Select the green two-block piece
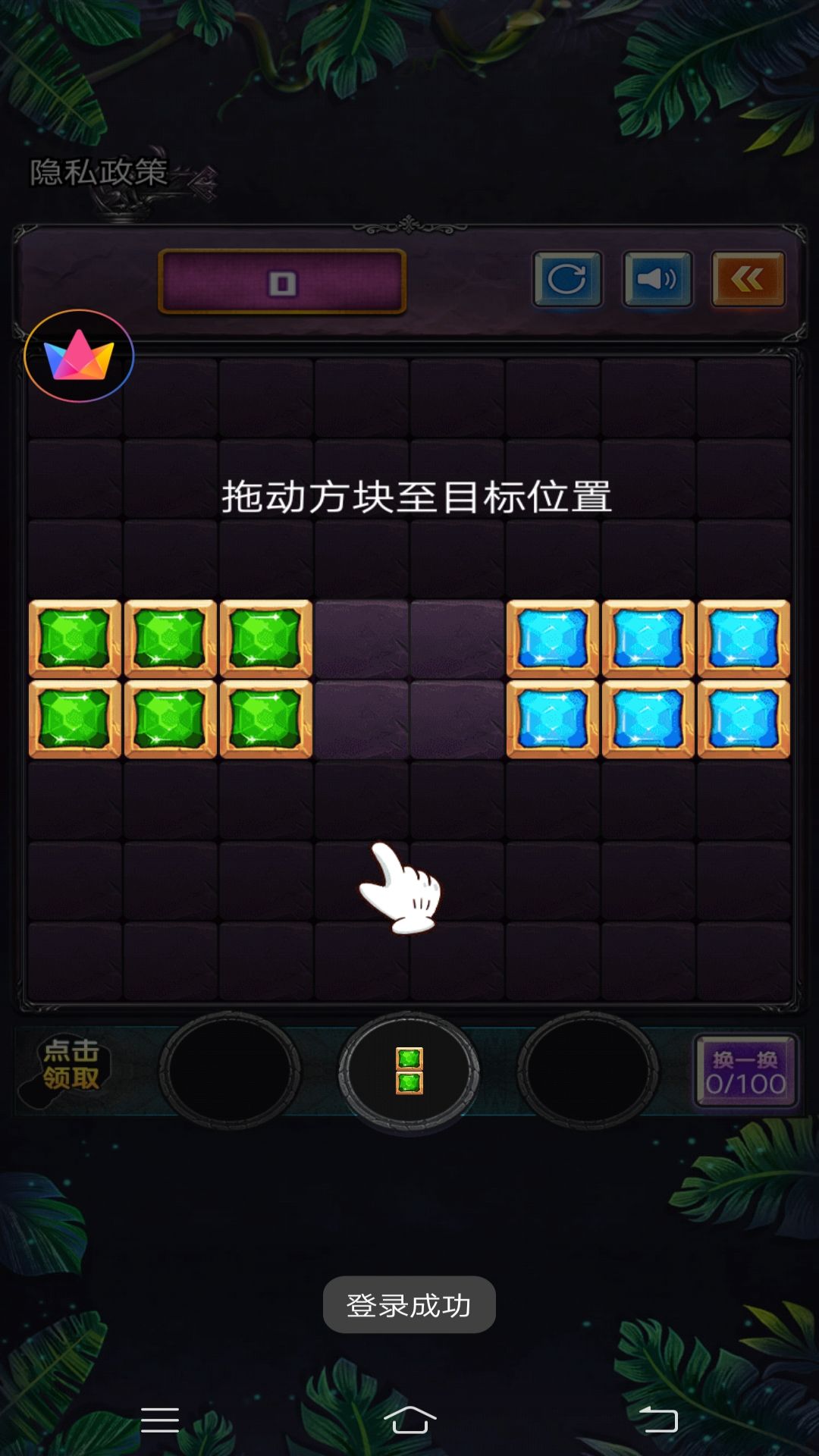 click(409, 1070)
